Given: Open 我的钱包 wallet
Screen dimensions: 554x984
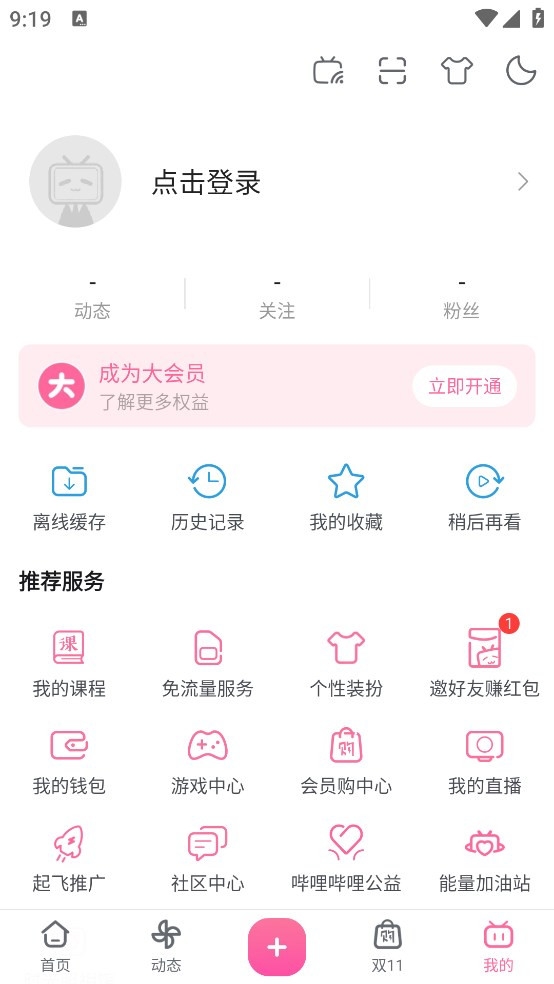Looking at the screenshot, I should (69, 761).
